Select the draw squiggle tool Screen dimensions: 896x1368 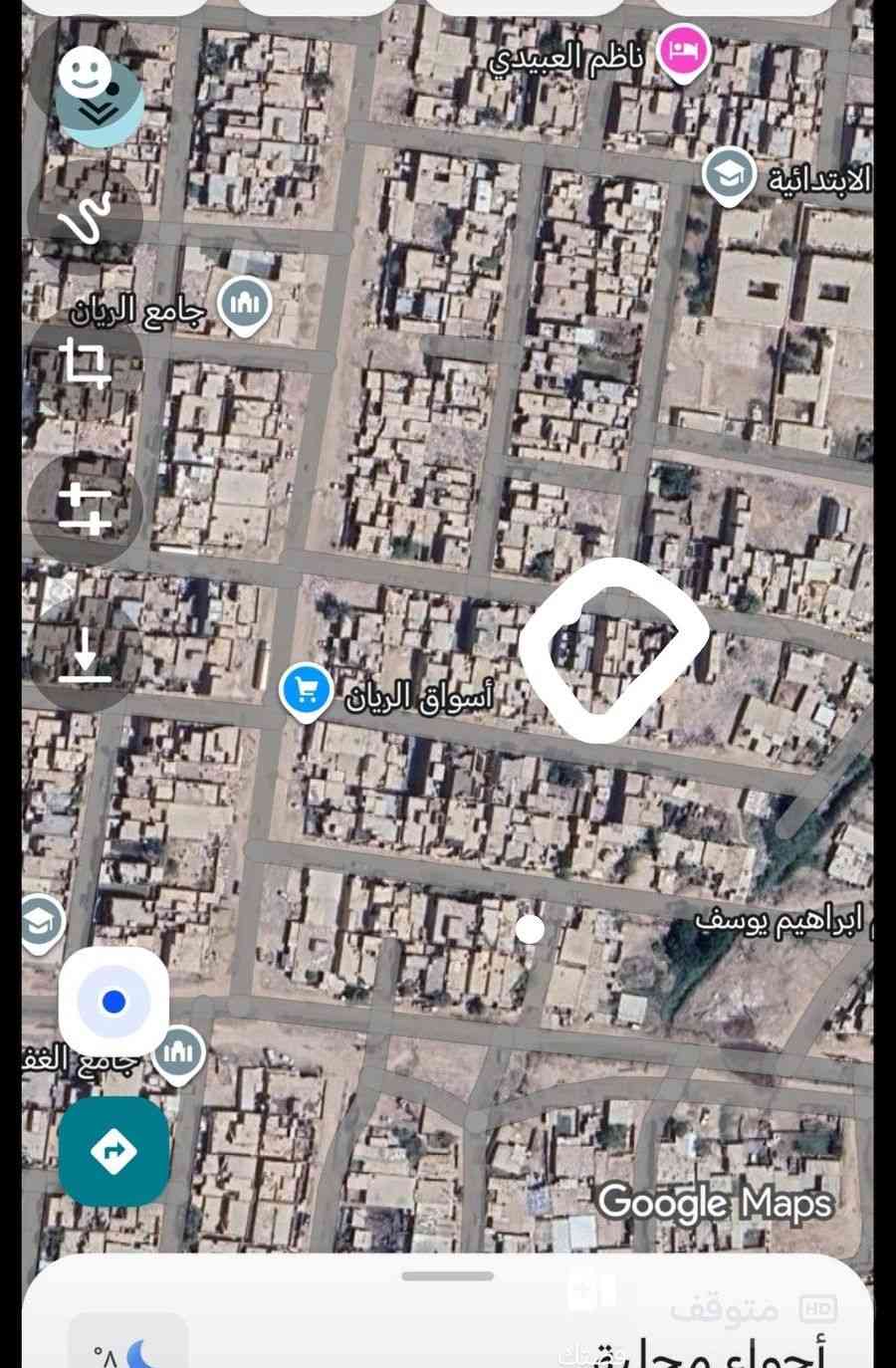(86, 217)
